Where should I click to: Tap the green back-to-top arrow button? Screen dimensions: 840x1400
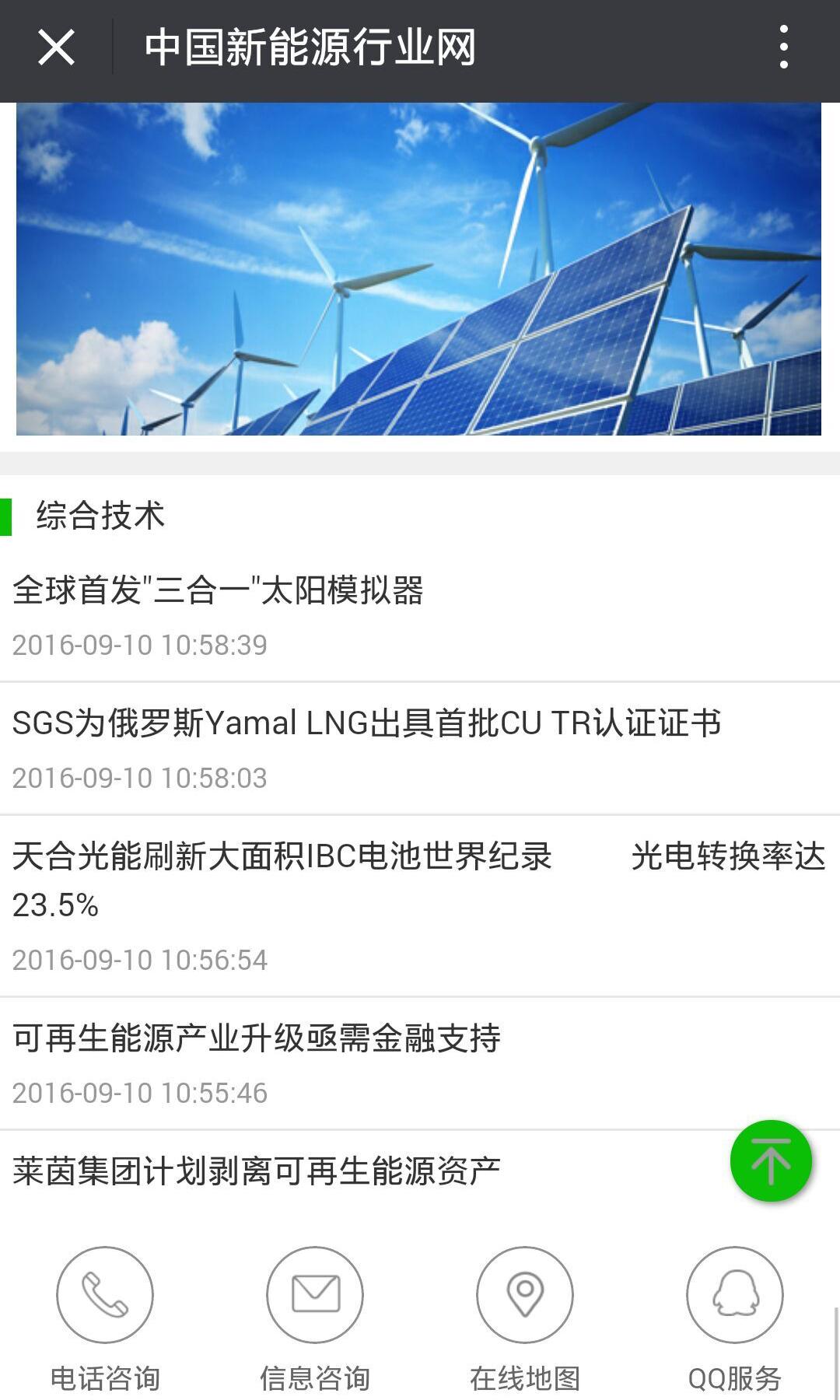tap(771, 1161)
